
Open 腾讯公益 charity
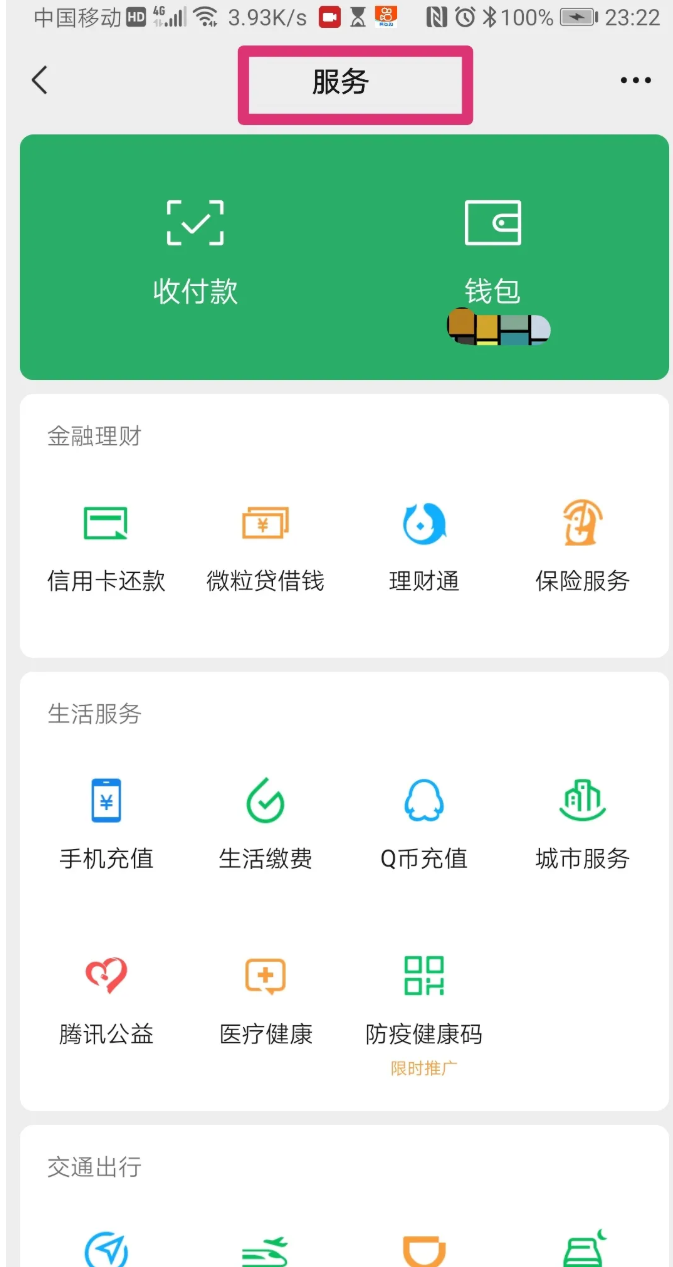tap(106, 1000)
